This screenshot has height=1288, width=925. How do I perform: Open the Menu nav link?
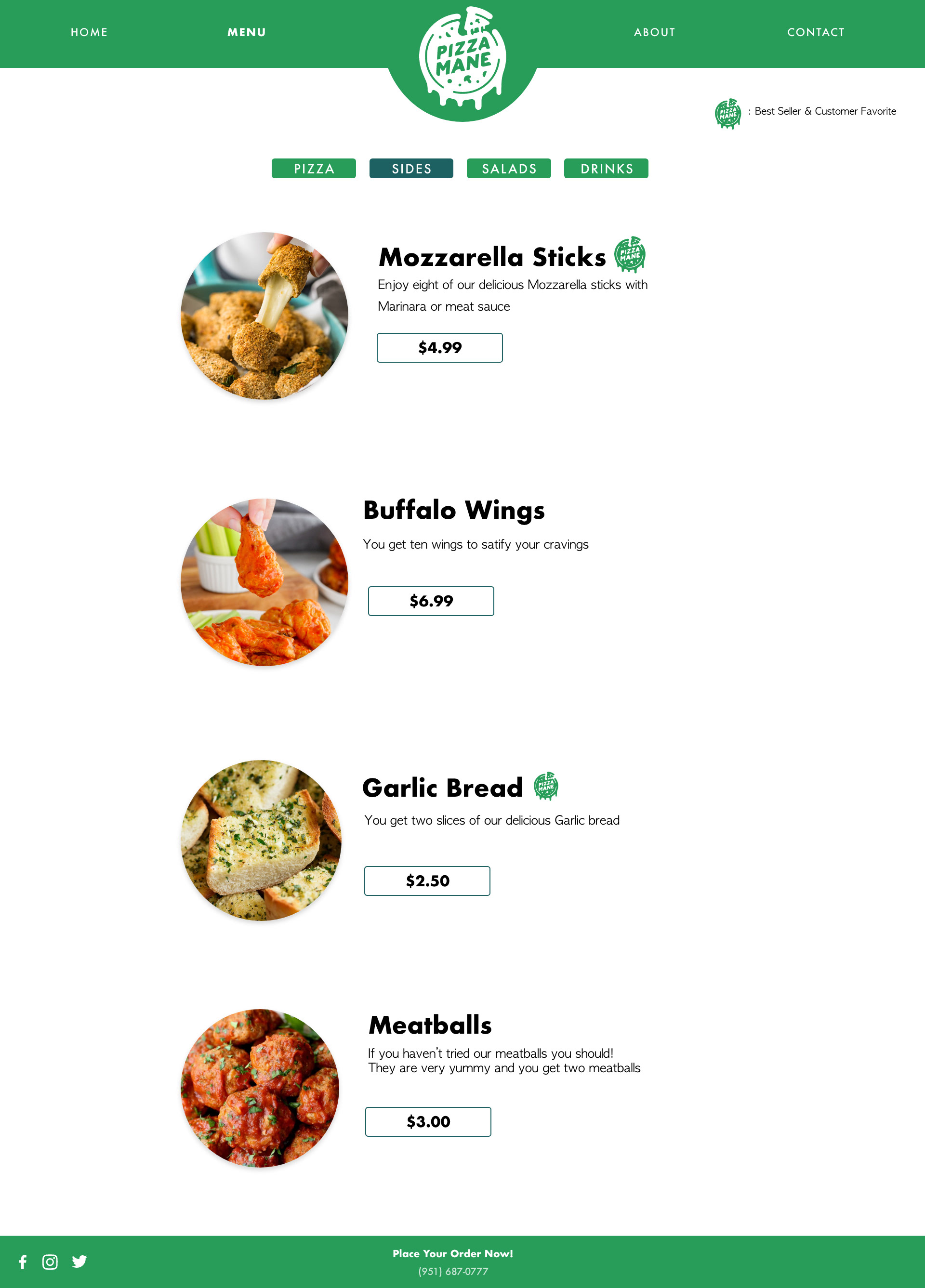247,32
